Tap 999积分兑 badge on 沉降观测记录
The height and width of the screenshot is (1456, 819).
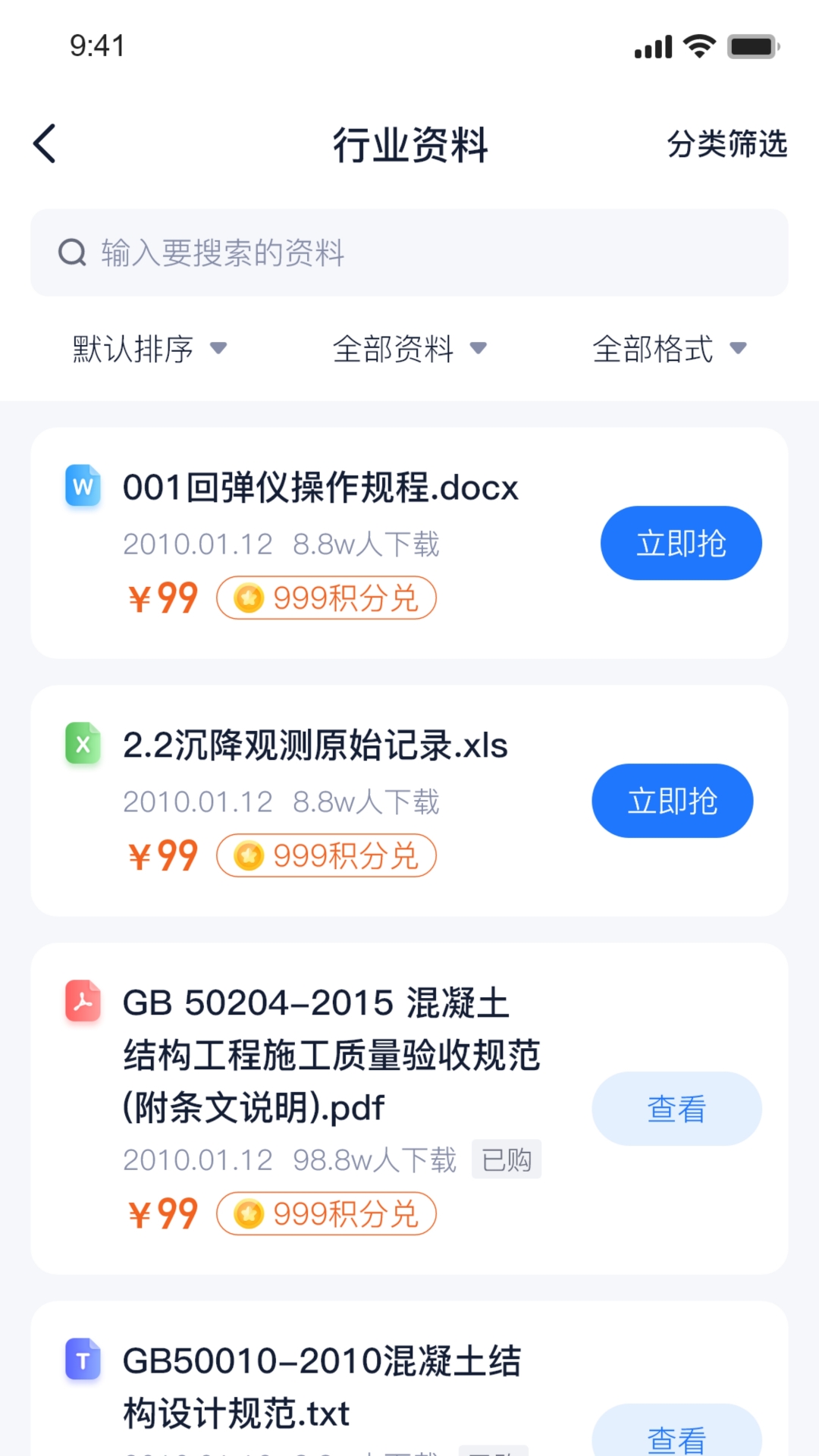click(x=325, y=855)
